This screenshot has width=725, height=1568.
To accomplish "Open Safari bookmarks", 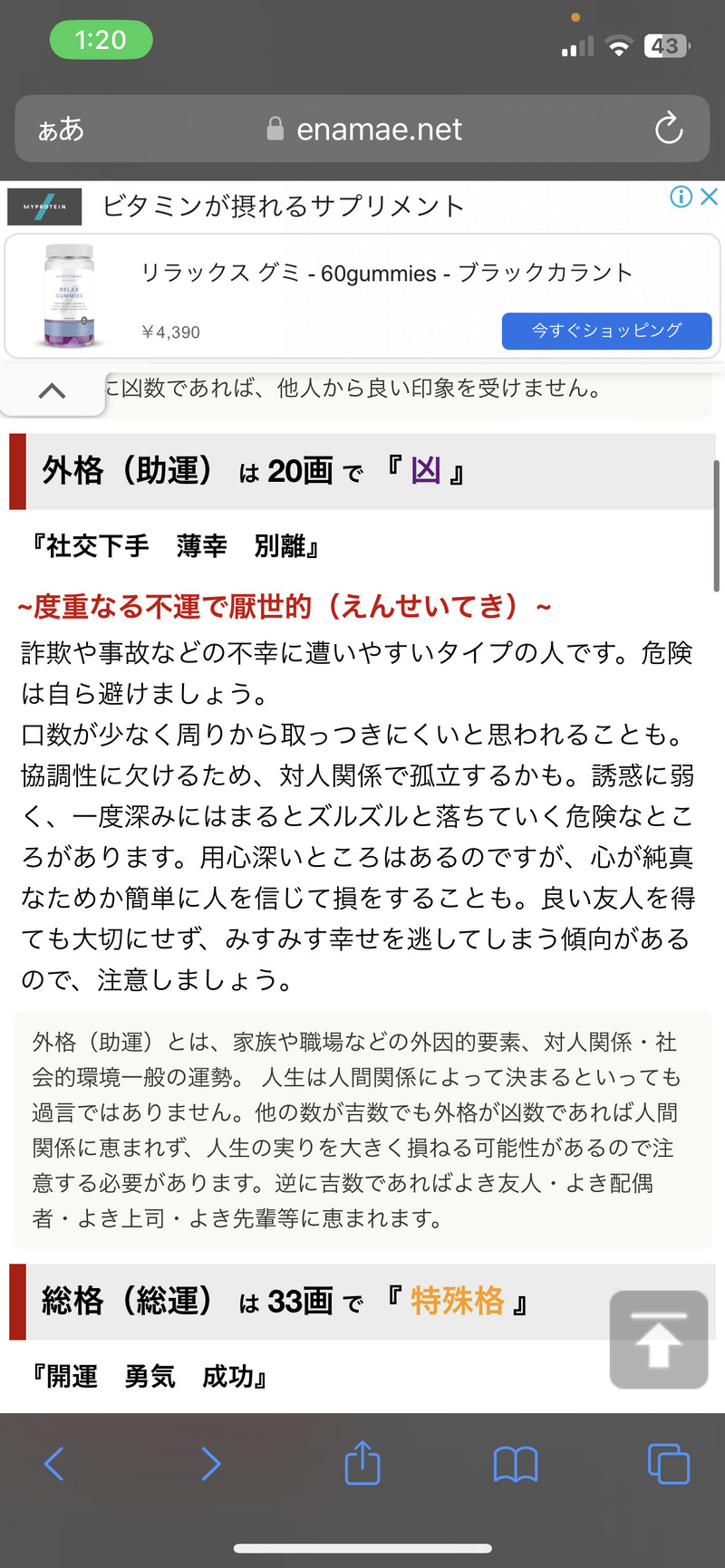I will click(x=516, y=1463).
